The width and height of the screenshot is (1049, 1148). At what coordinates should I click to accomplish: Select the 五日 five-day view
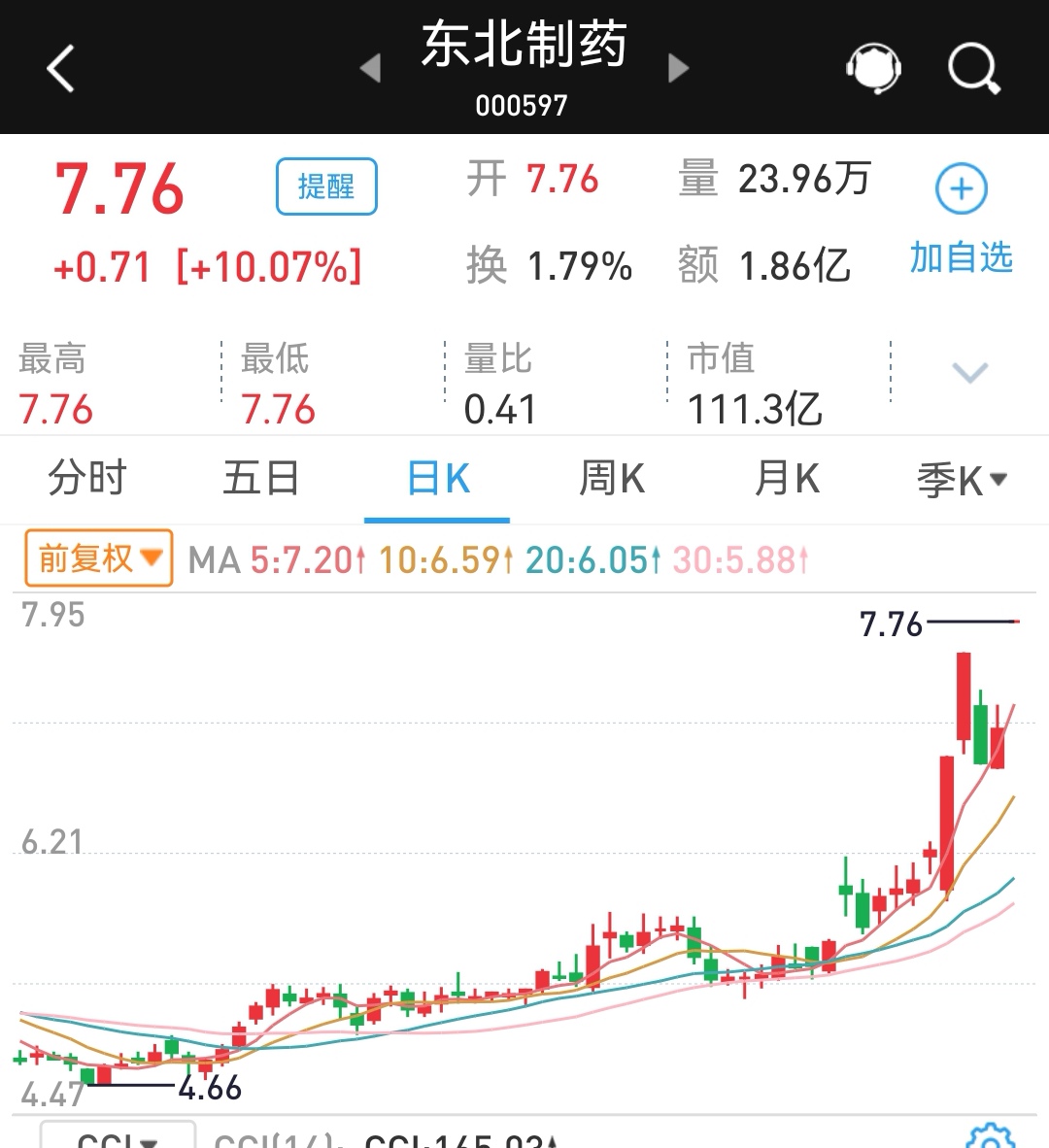261,479
